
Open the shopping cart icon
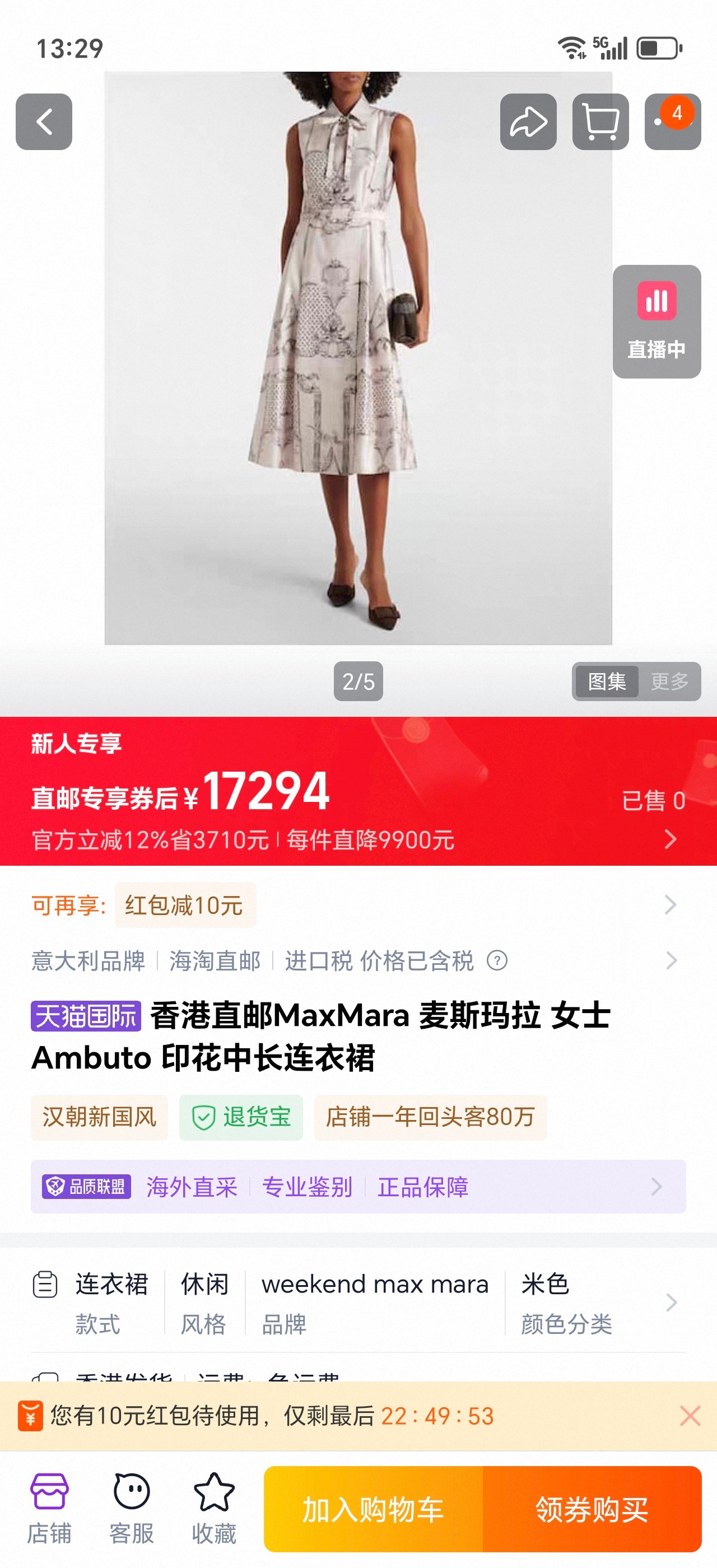[600, 122]
